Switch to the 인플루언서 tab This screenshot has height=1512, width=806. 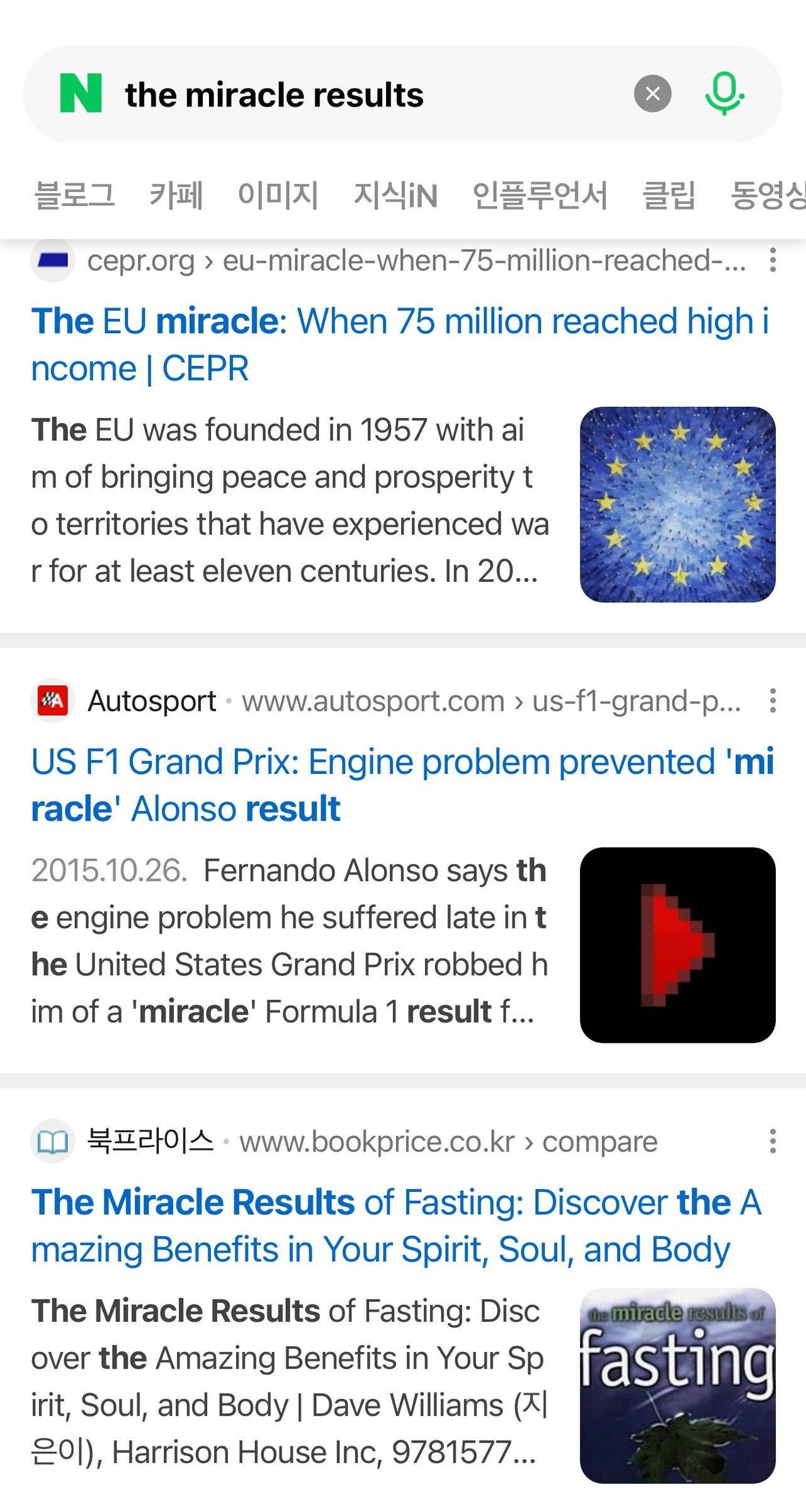(x=540, y=195)
